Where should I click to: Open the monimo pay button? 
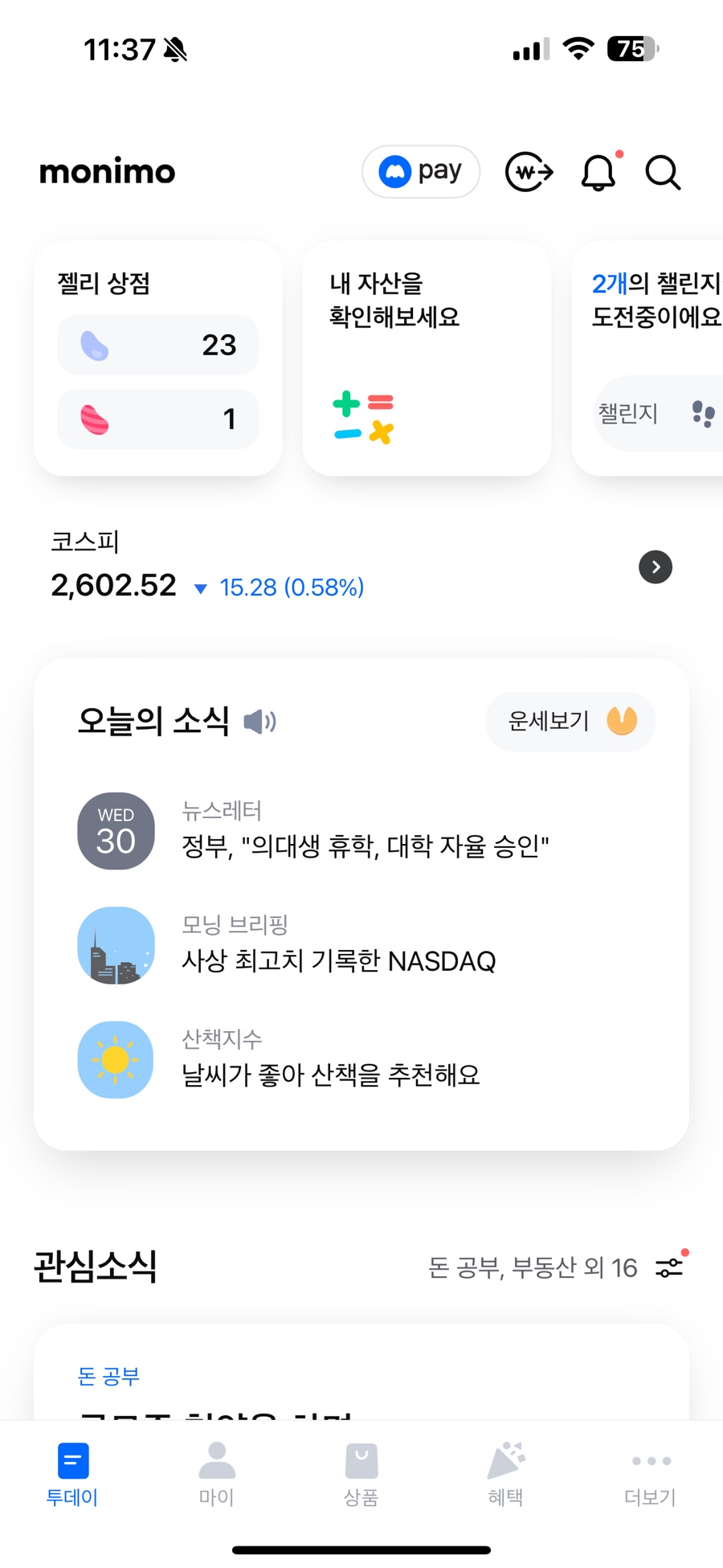click(x=421, y=171)
